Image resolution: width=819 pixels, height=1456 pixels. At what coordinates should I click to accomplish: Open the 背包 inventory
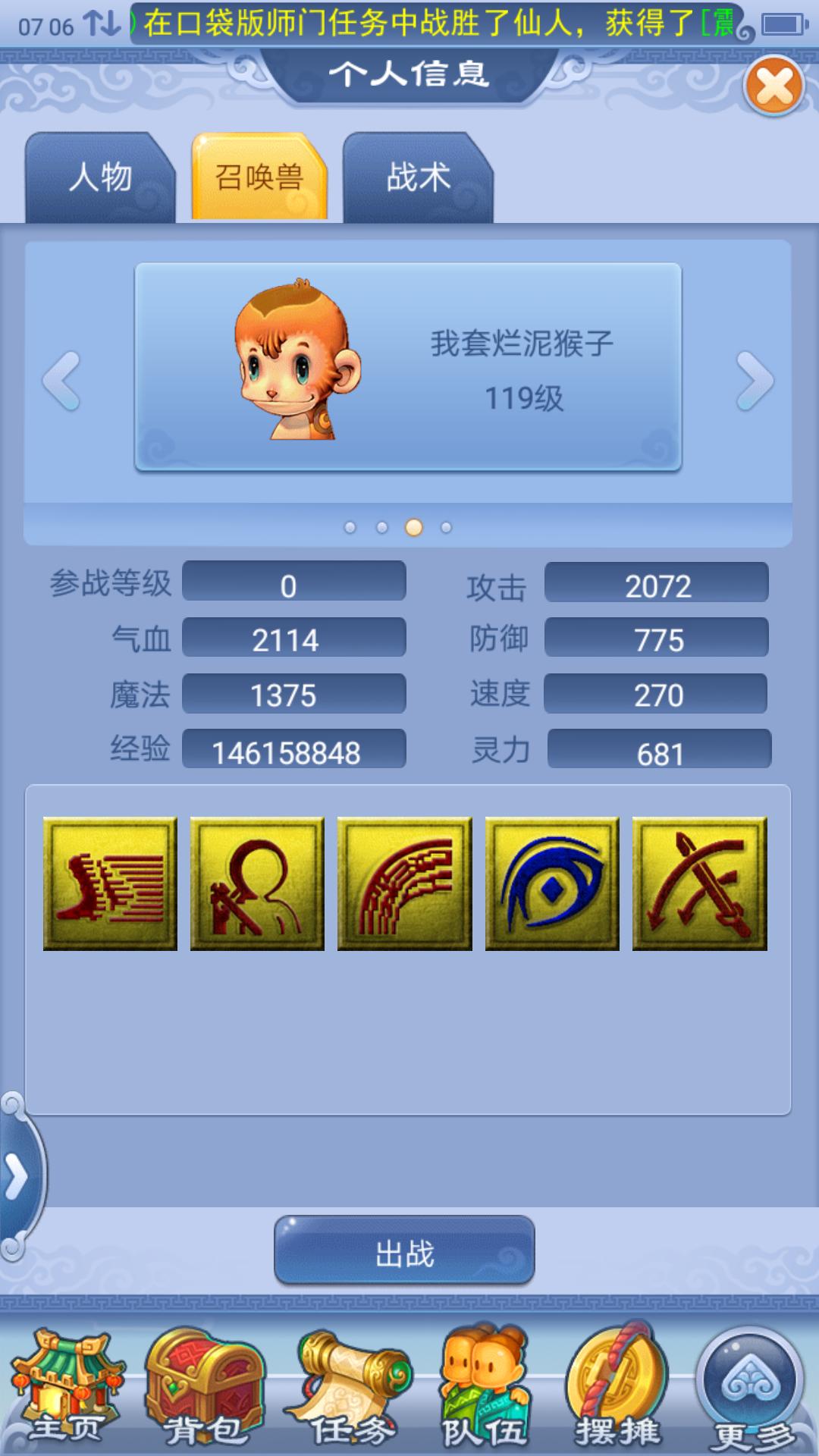205,1388
